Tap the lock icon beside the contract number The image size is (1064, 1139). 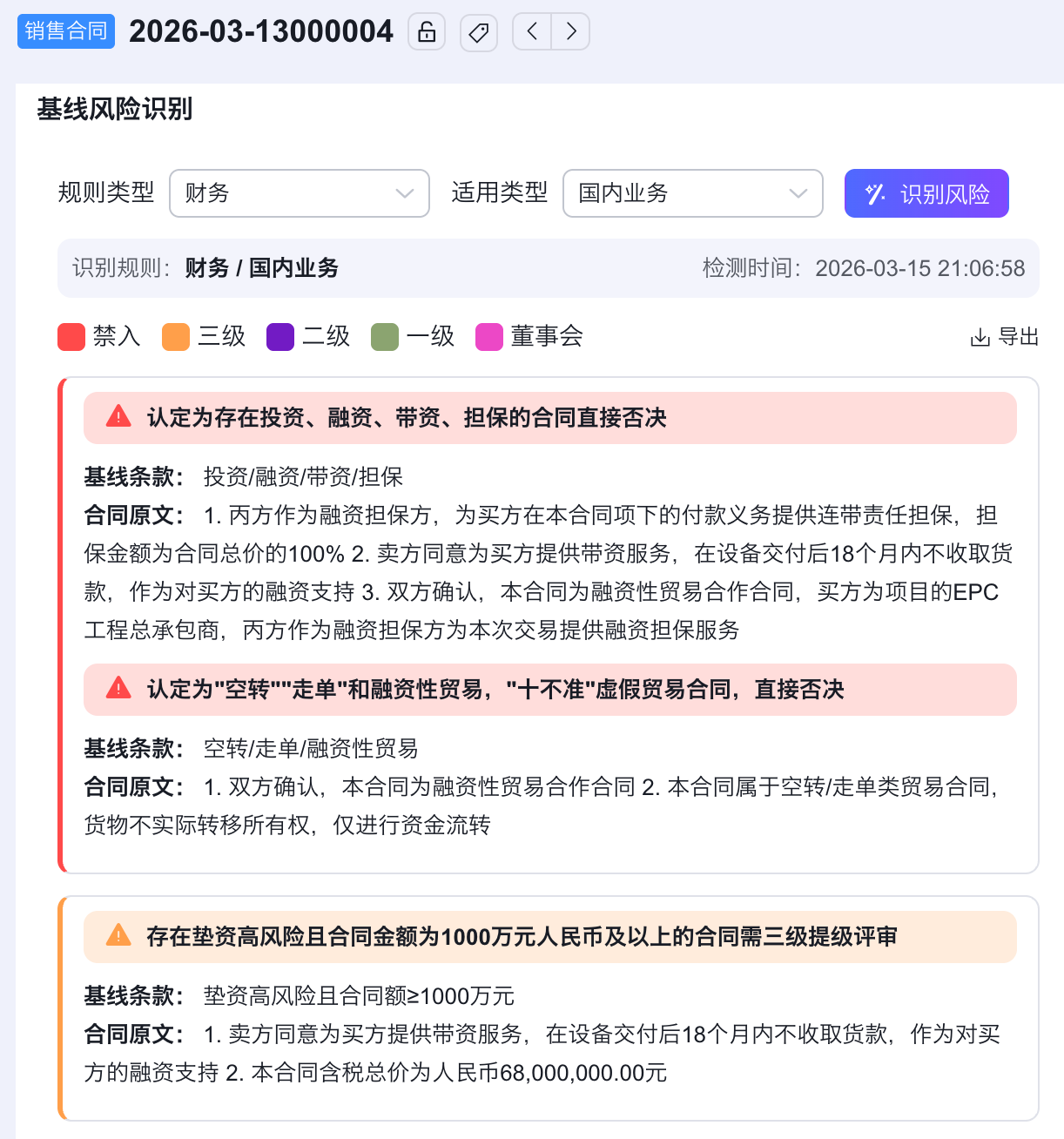tap(427, 32)
